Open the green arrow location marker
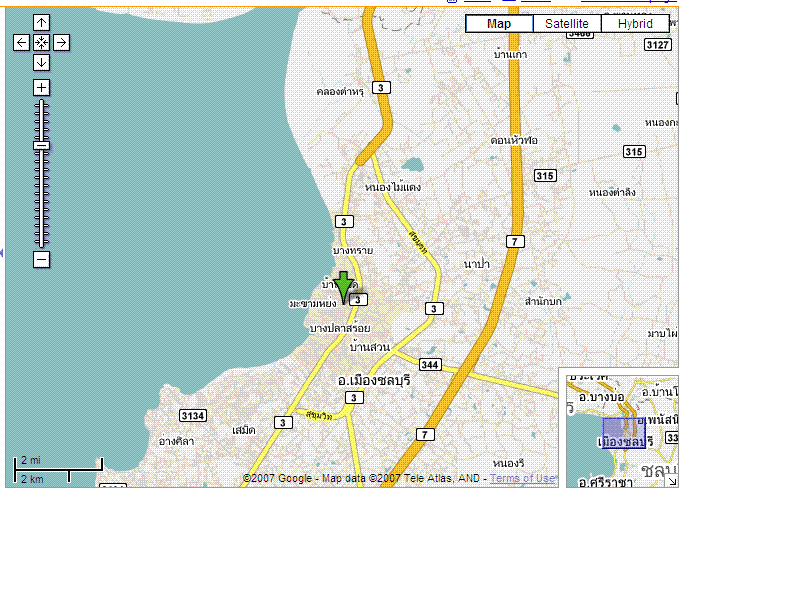809x608 pixels. (343, 285)
